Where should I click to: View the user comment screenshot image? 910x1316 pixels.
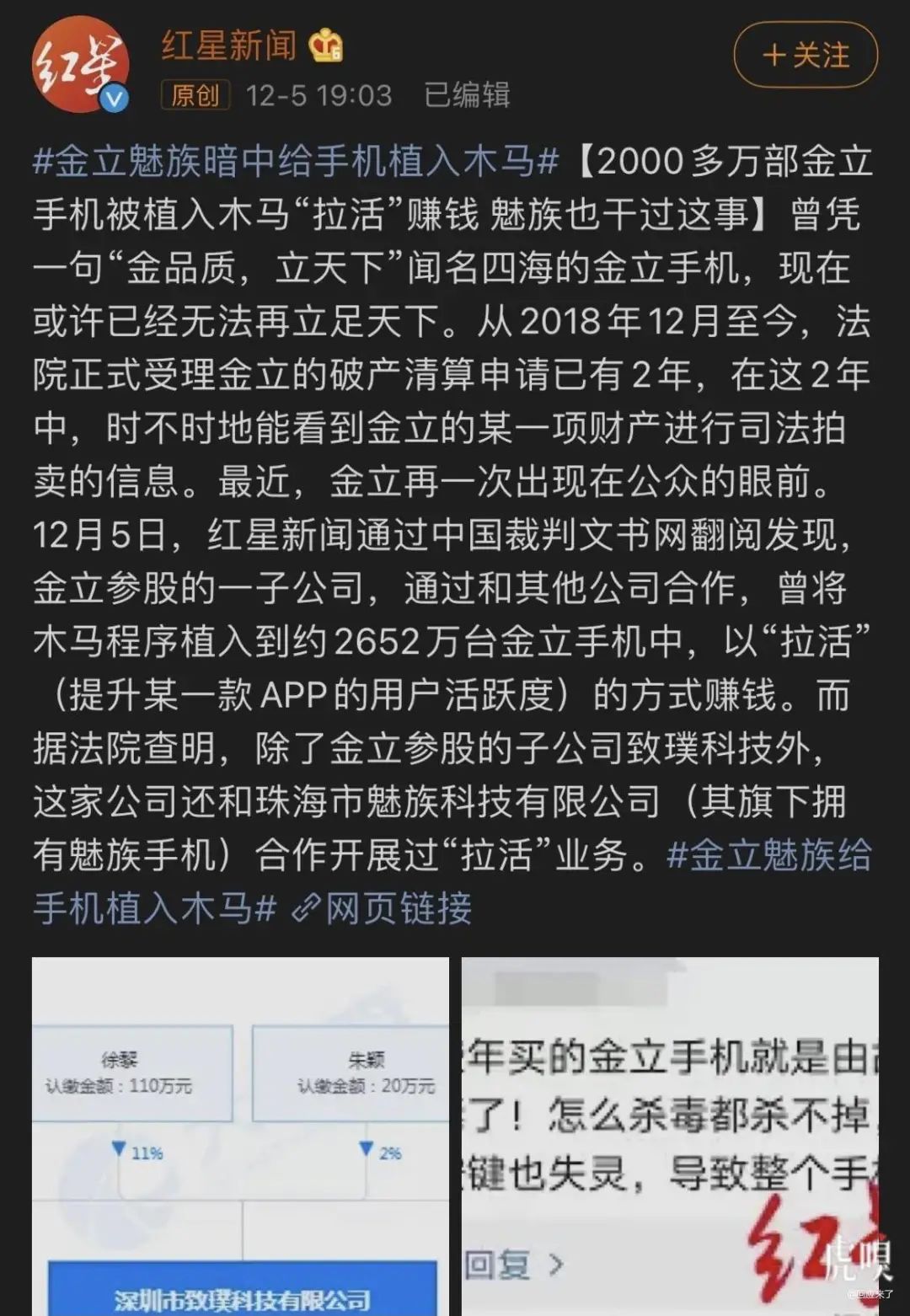pos(670,1136)
